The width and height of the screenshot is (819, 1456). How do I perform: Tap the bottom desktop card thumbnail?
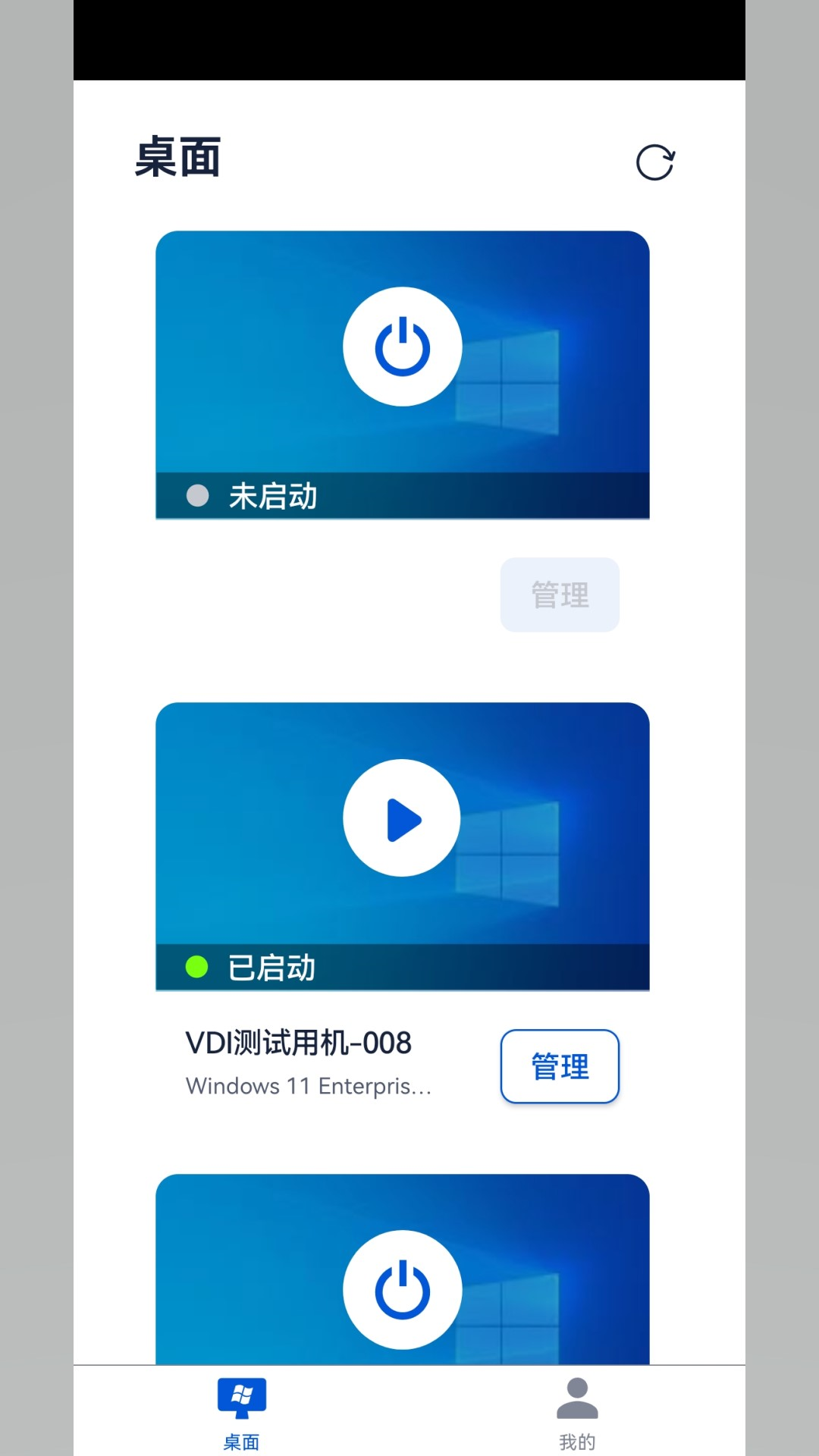(403, 1282)
